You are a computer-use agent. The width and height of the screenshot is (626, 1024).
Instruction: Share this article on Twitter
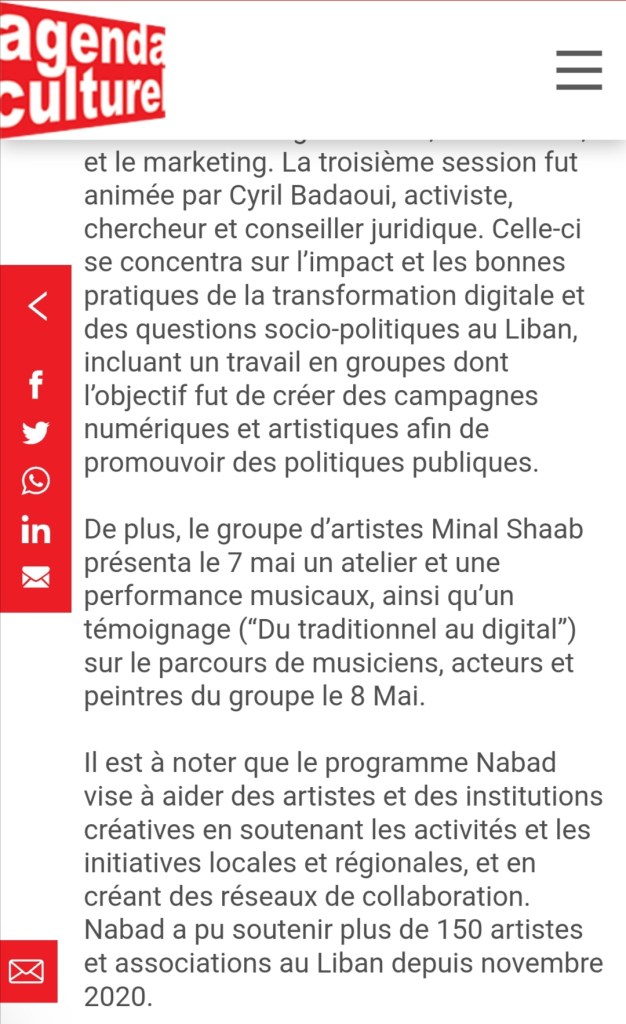point(36,432)
